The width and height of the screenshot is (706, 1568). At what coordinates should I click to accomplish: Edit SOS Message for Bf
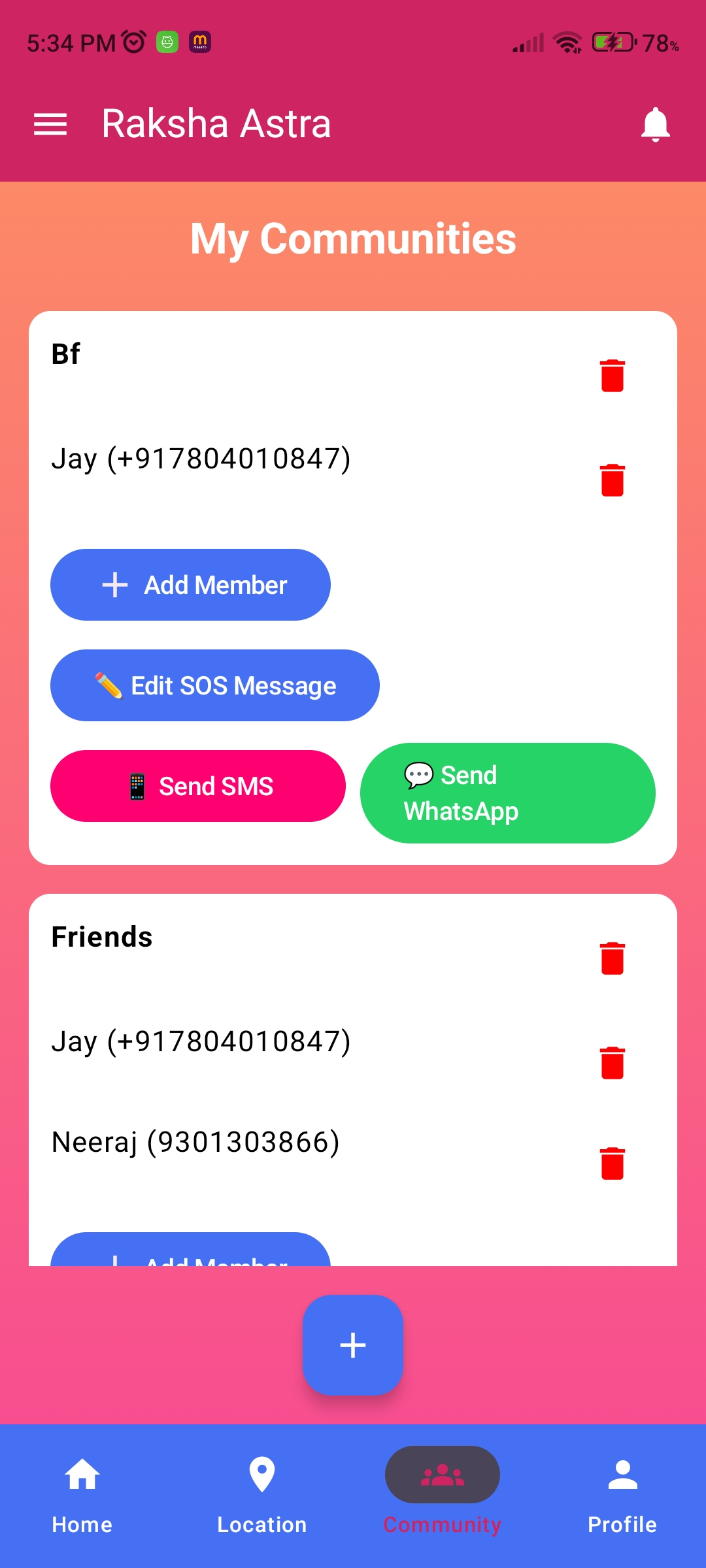(214, 685)
